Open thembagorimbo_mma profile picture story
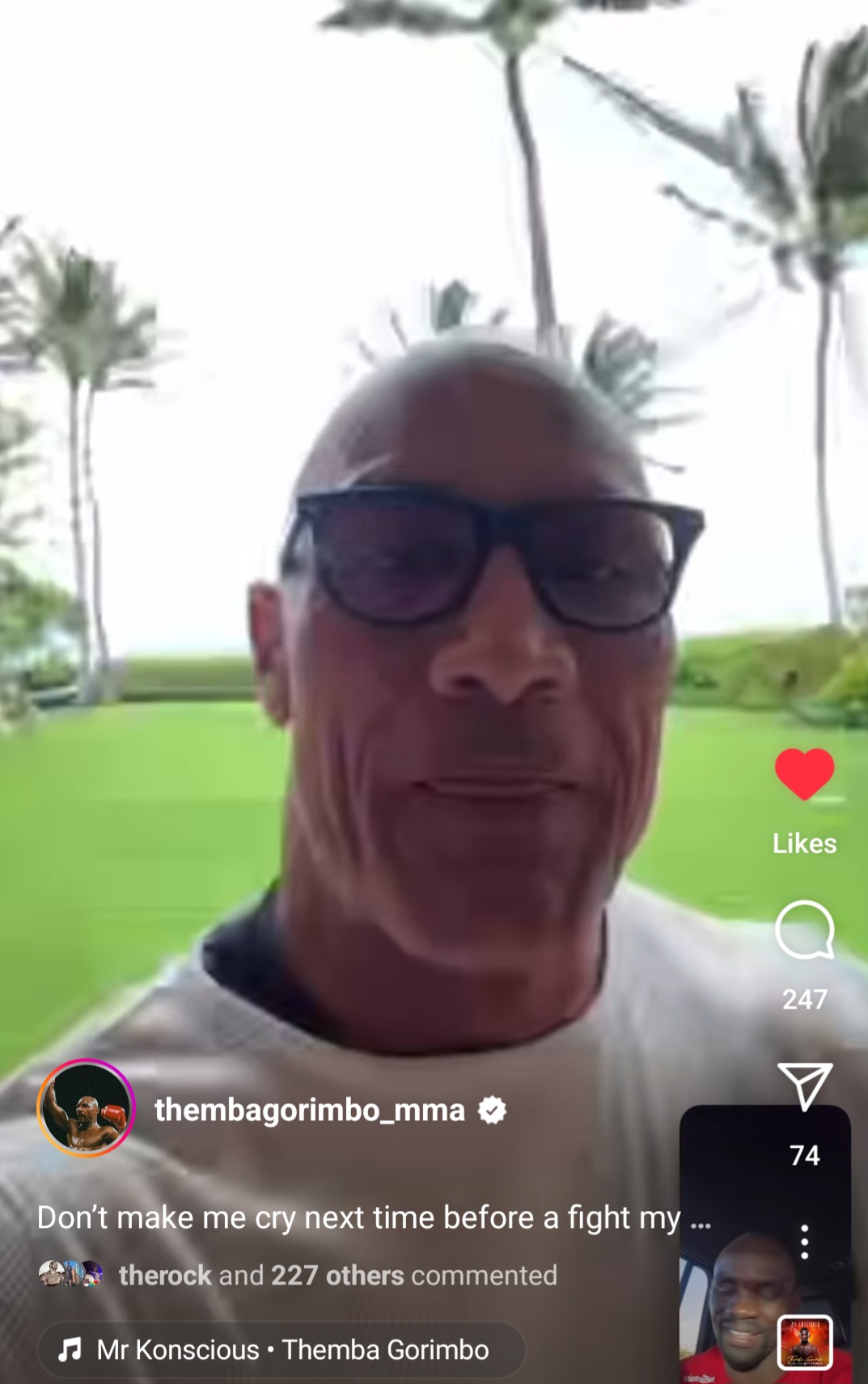Image resolution: width=868 pixels, height=1384 pixels. click(86, 1108)
